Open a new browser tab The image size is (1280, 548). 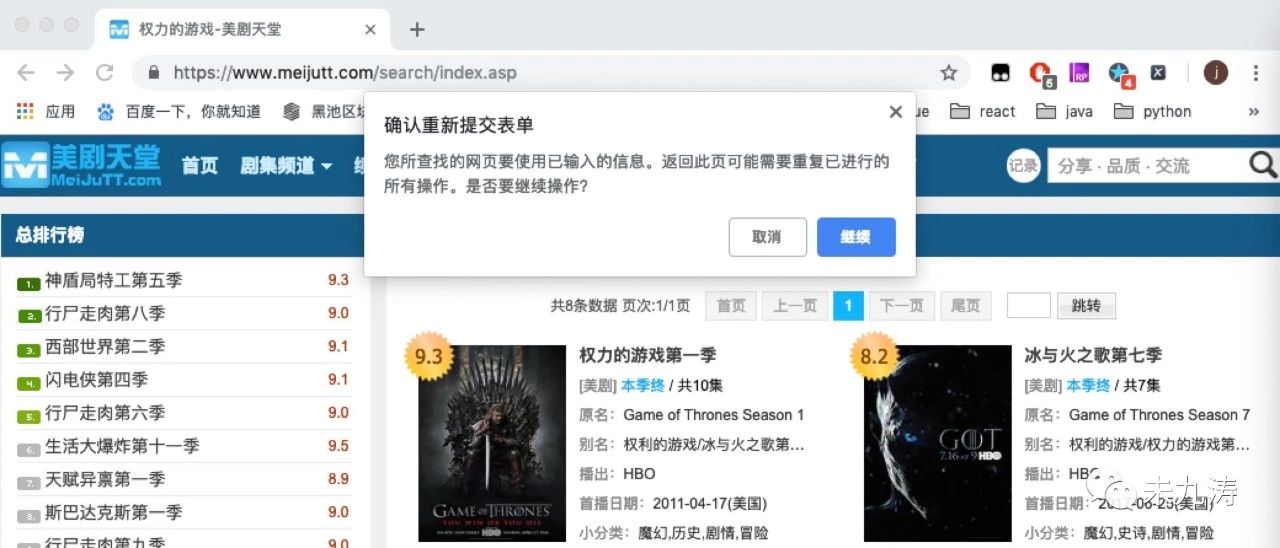pyautogui.click(x=417, y=29)
